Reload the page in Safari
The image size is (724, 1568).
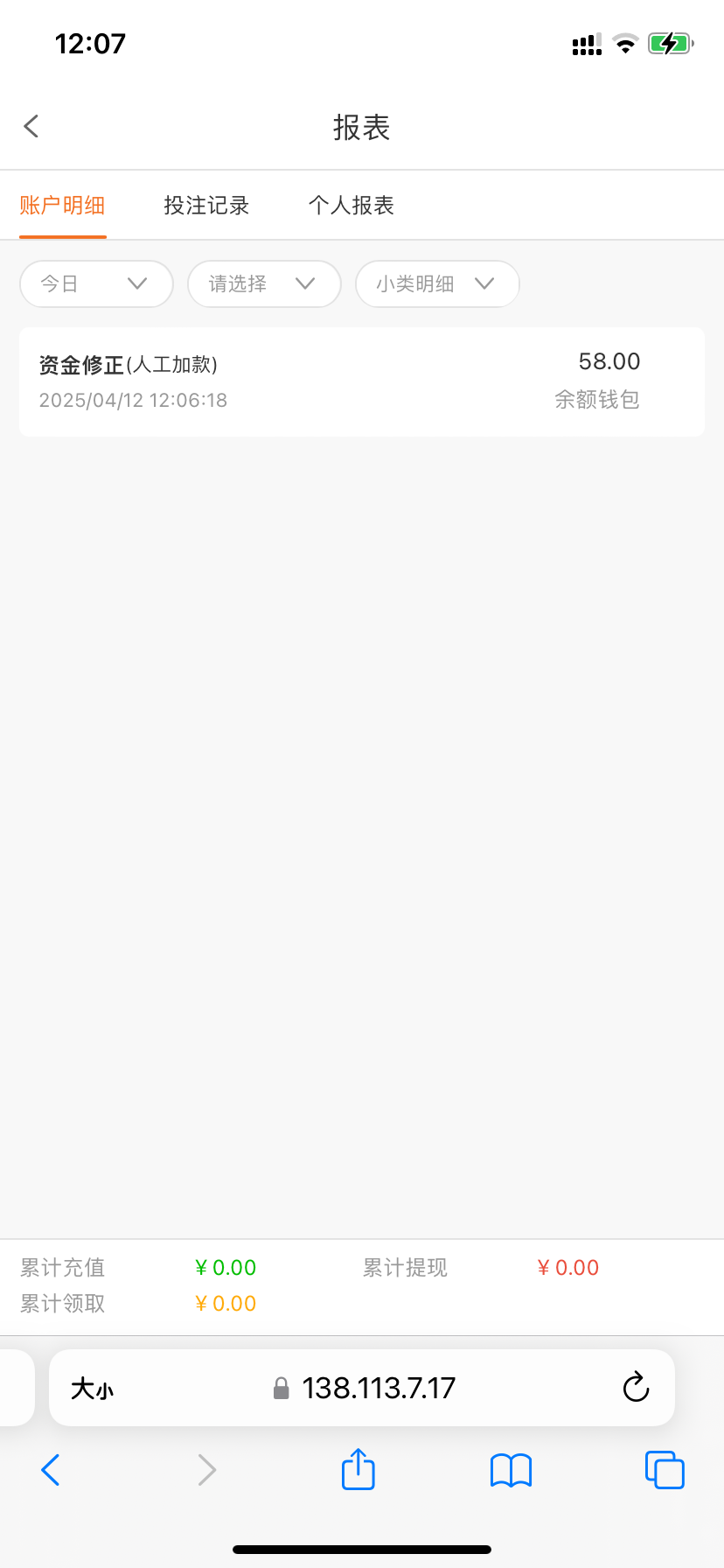point(636,1388)
